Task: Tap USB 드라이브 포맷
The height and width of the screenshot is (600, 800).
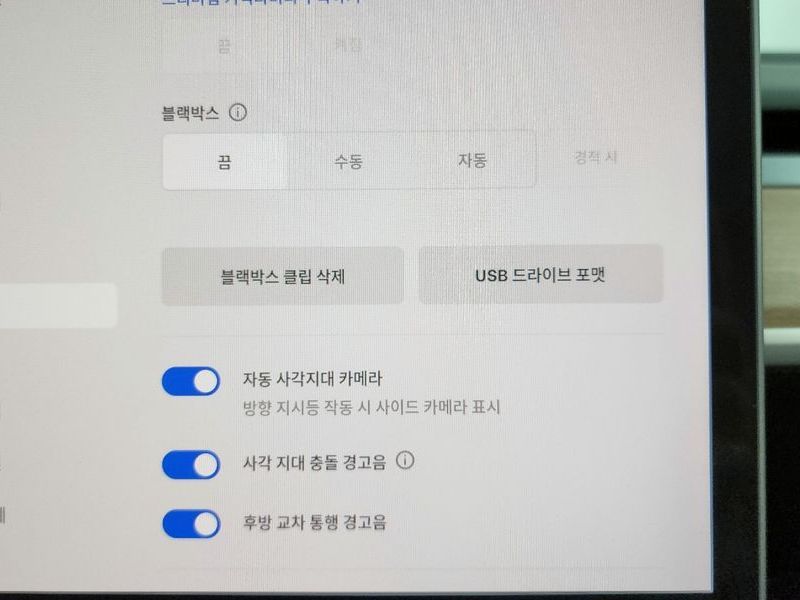Action: point(540,274)
